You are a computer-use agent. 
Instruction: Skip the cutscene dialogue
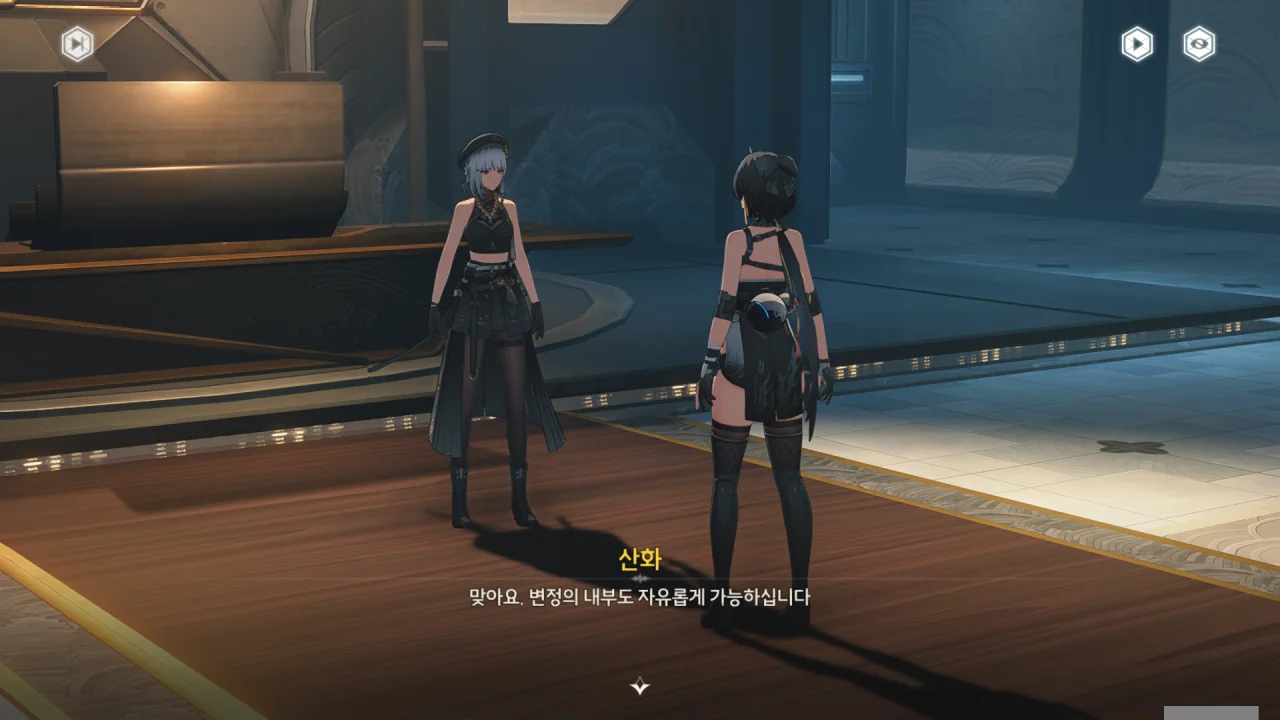pyautogui.click(x=77, y=44)
